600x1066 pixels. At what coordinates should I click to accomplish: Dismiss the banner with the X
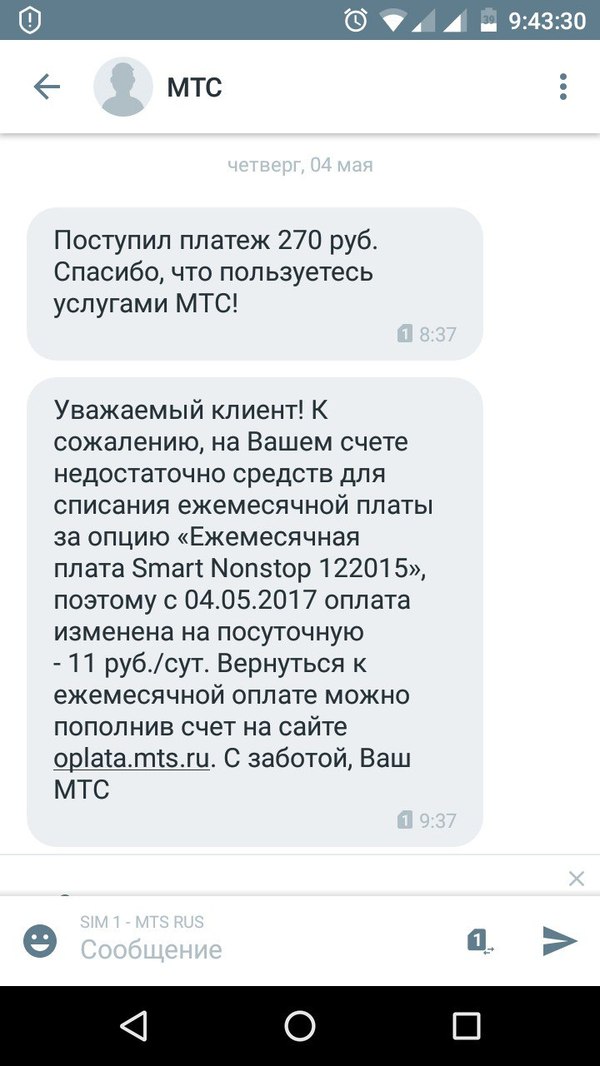point(576,879)
